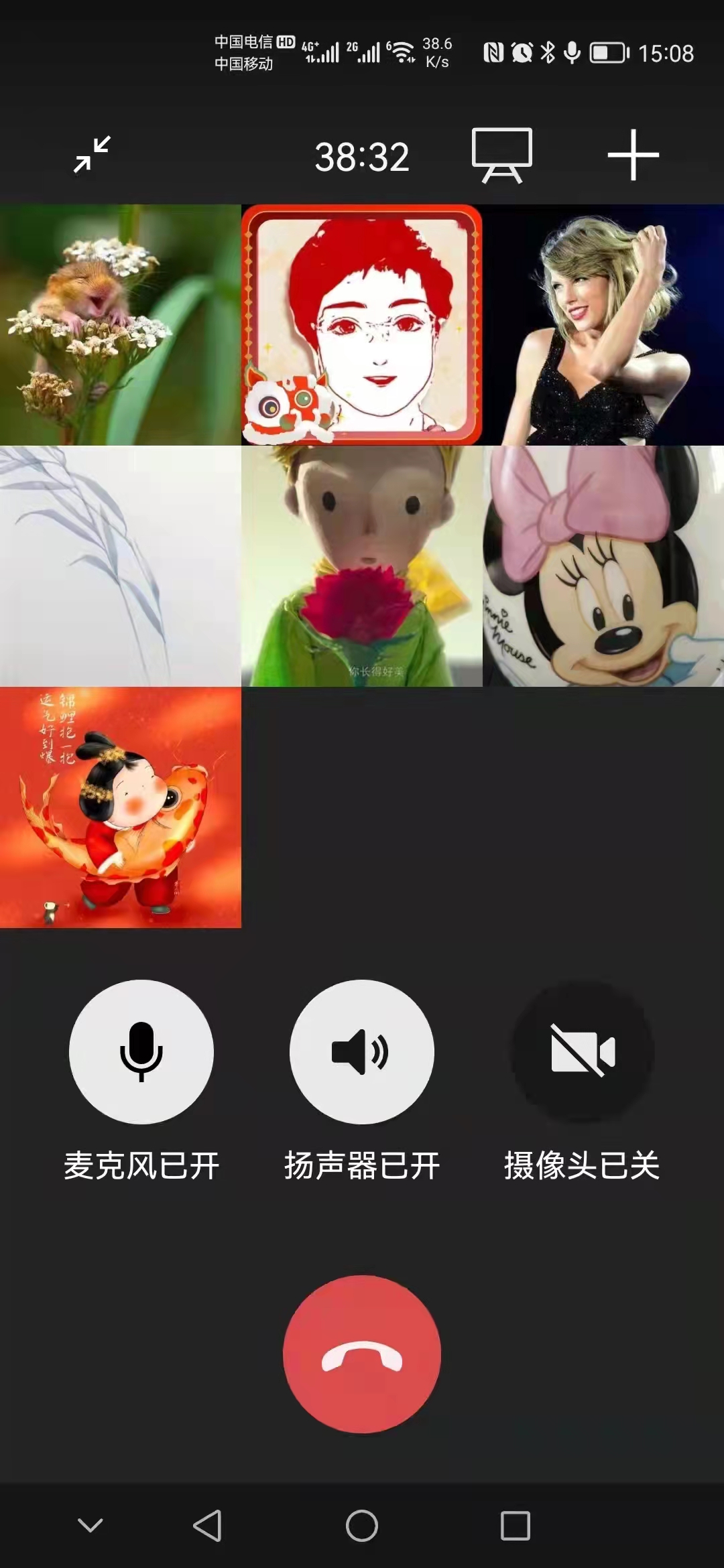Go back using the system back button
The width and height of the screenshot is (724, 1568).
pyautogui.click(x=207, y=1526)
